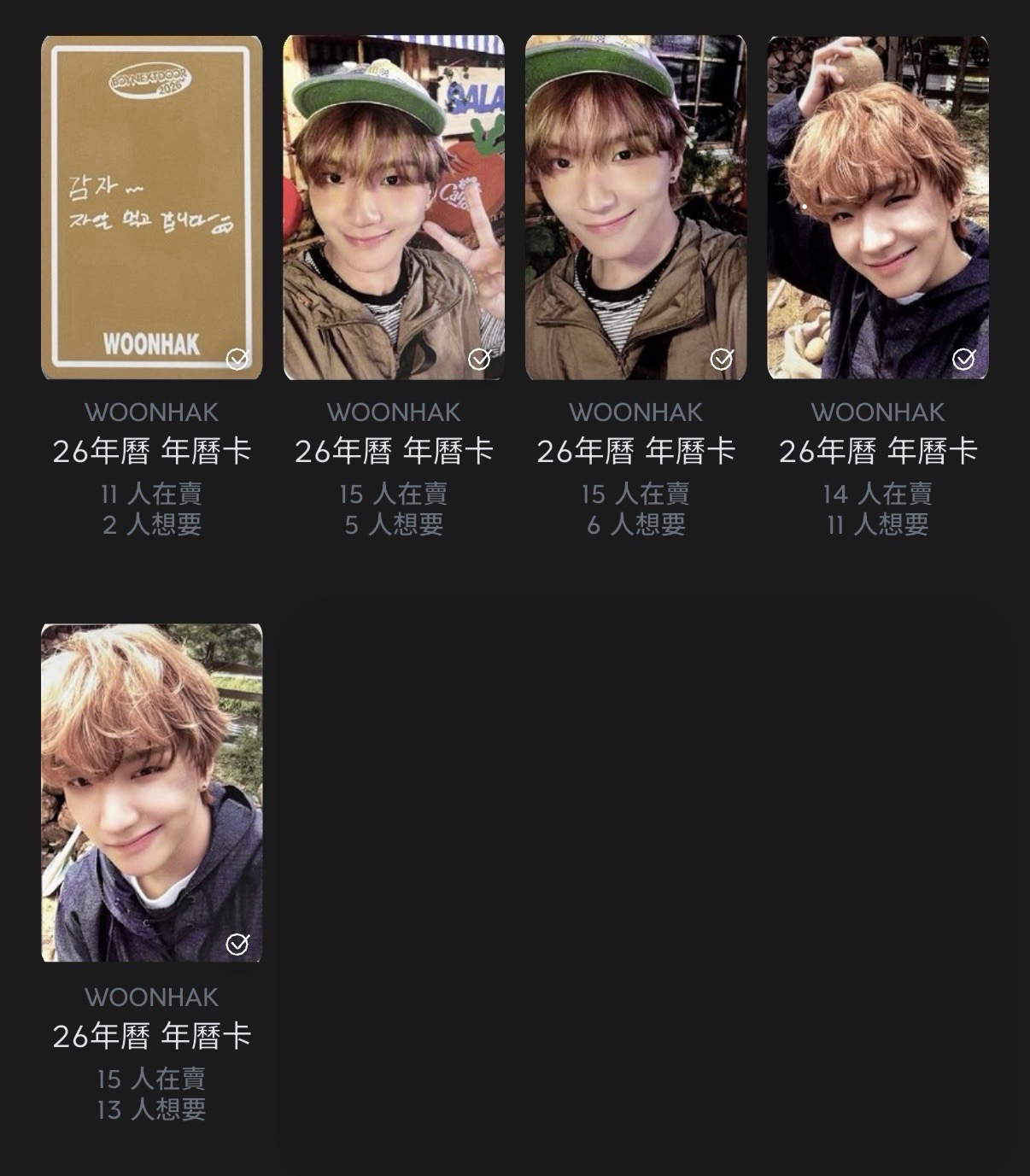Open the gold handwritten WOONHAK message card
This screenshot has height=1176, width=1030.
(152, 208)
